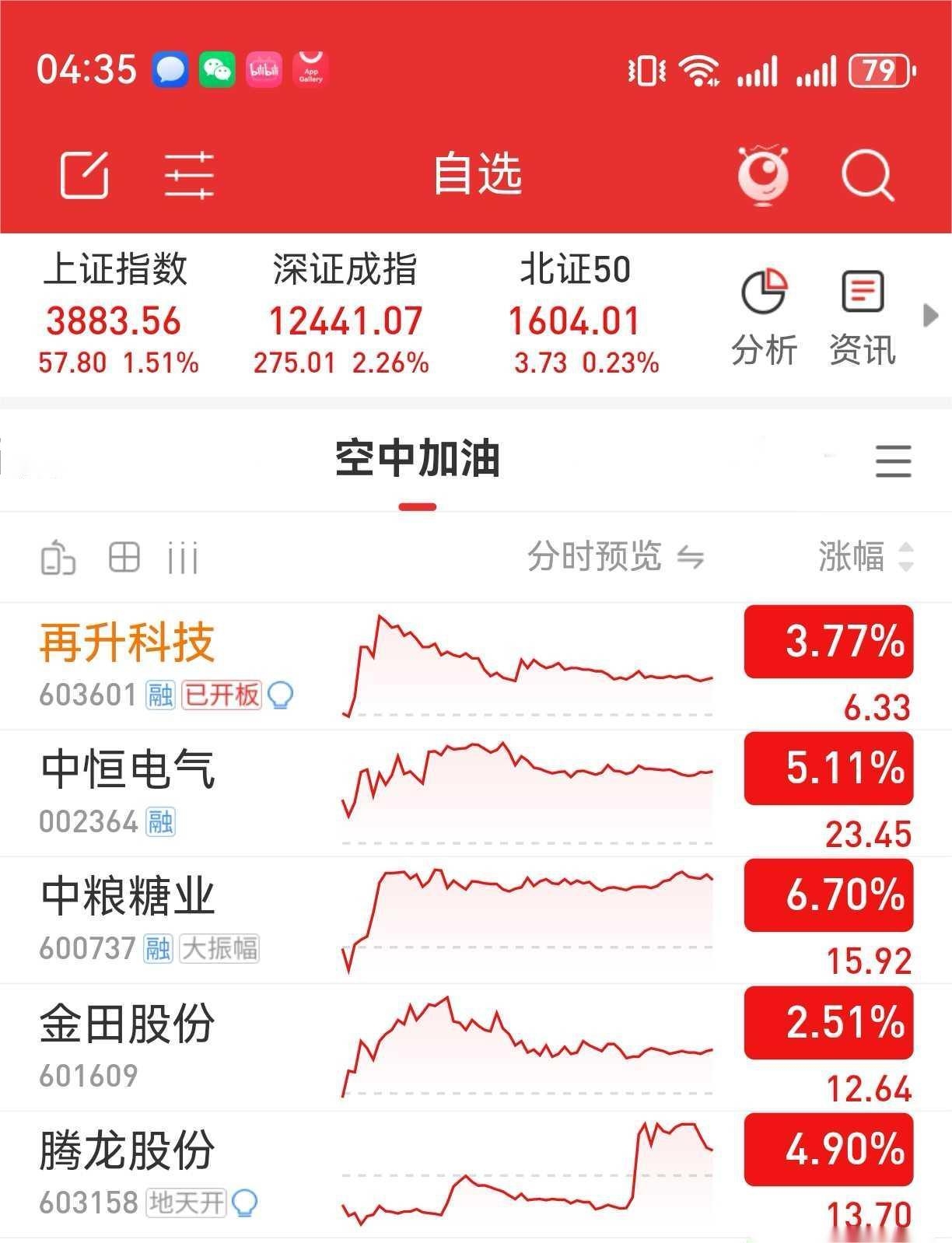Open the filter settings sliders icon
Screen dimensions: 952x1243
tap(189, 175)
